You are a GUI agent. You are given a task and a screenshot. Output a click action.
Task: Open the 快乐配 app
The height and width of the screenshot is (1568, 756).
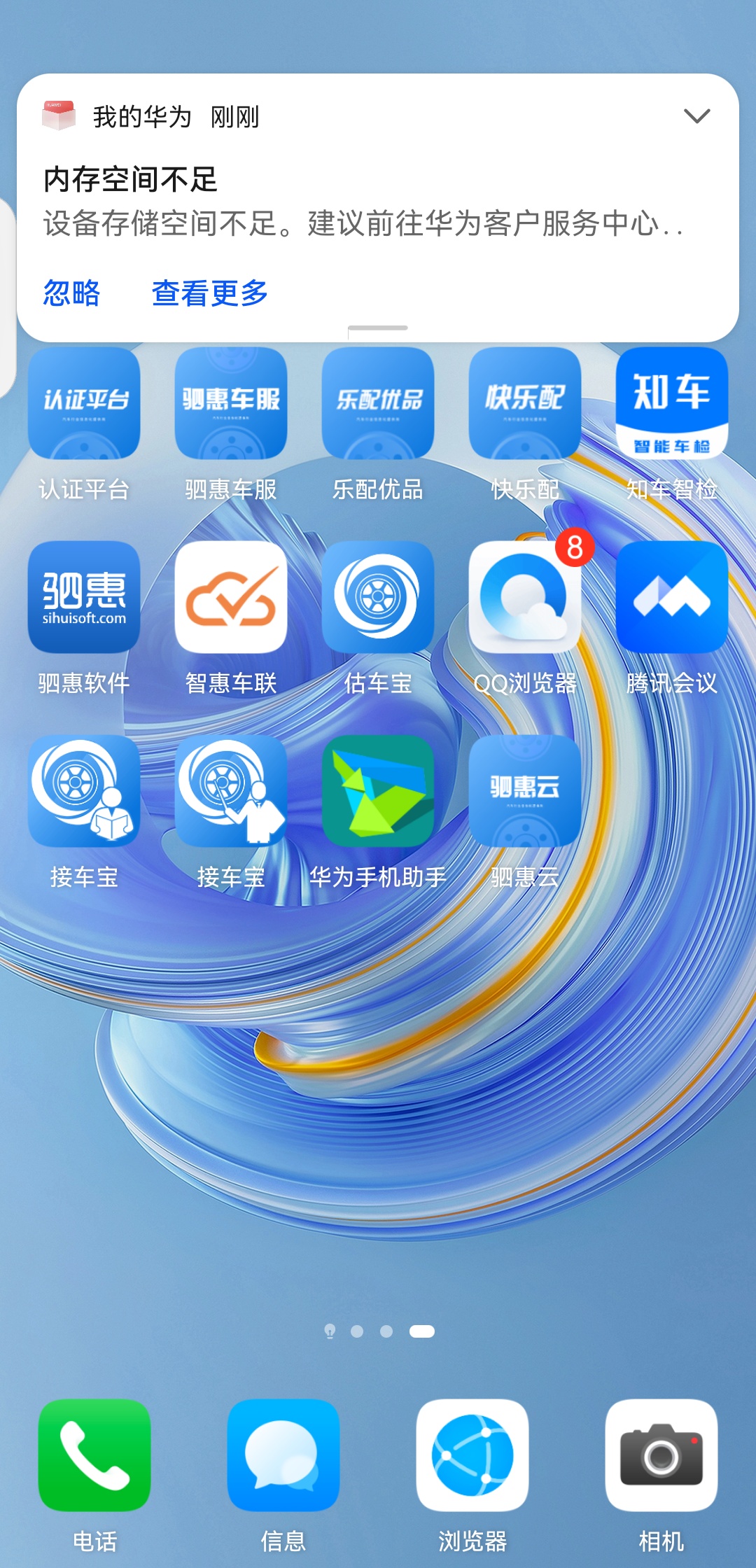525,403
